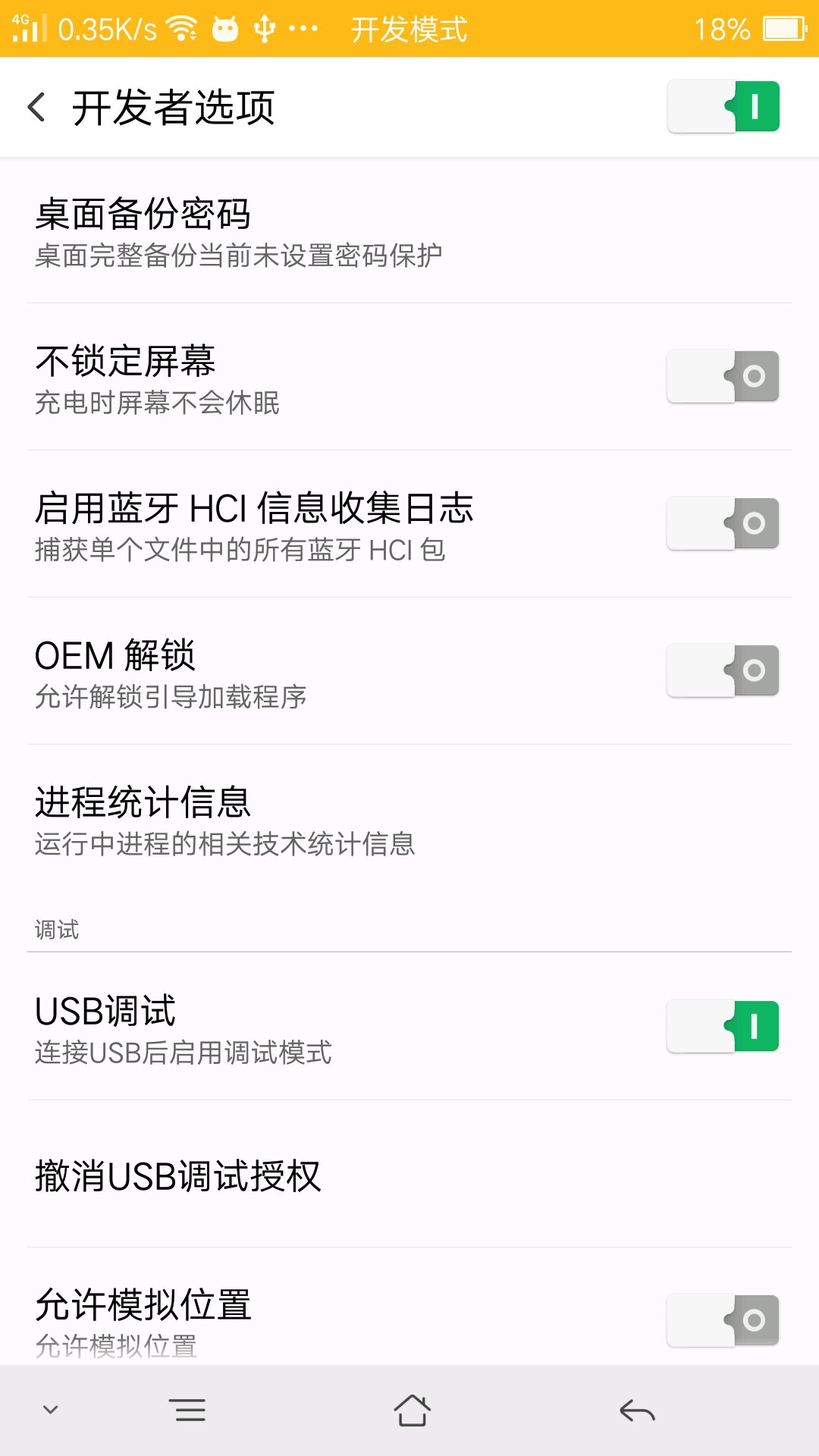Select 撤消USB调试授权
Viewport: 819px width, 1456px height.
[409, 1175]
